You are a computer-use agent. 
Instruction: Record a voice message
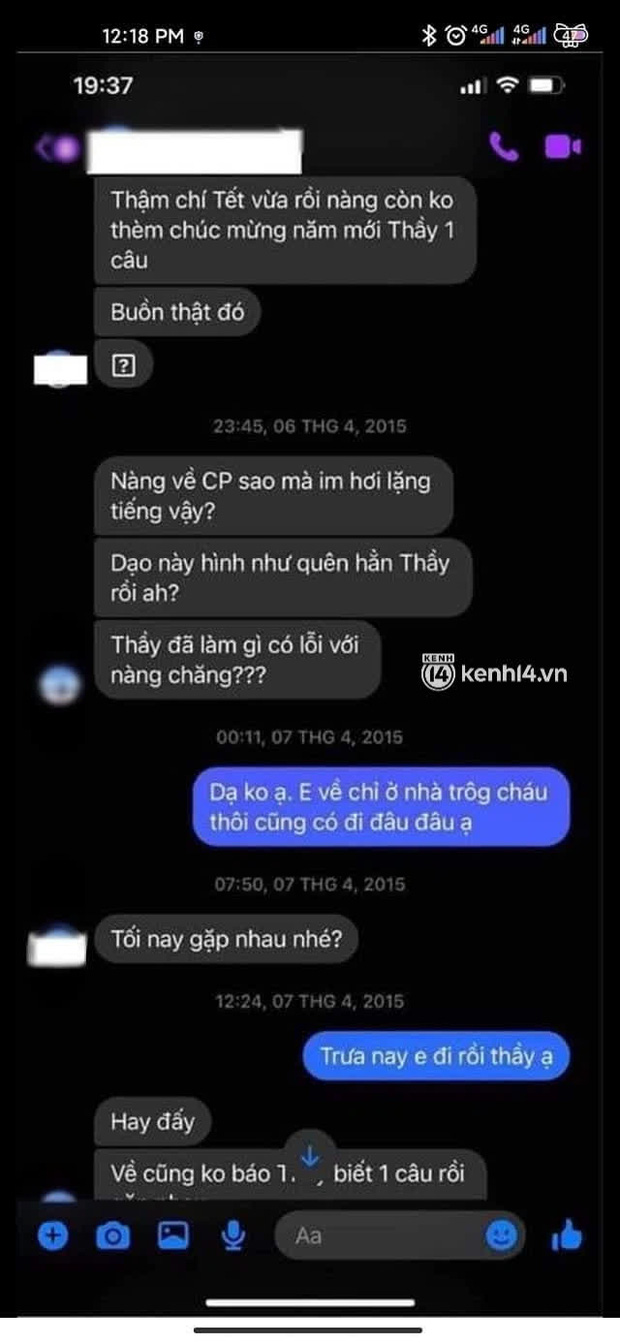(233, 1236)
